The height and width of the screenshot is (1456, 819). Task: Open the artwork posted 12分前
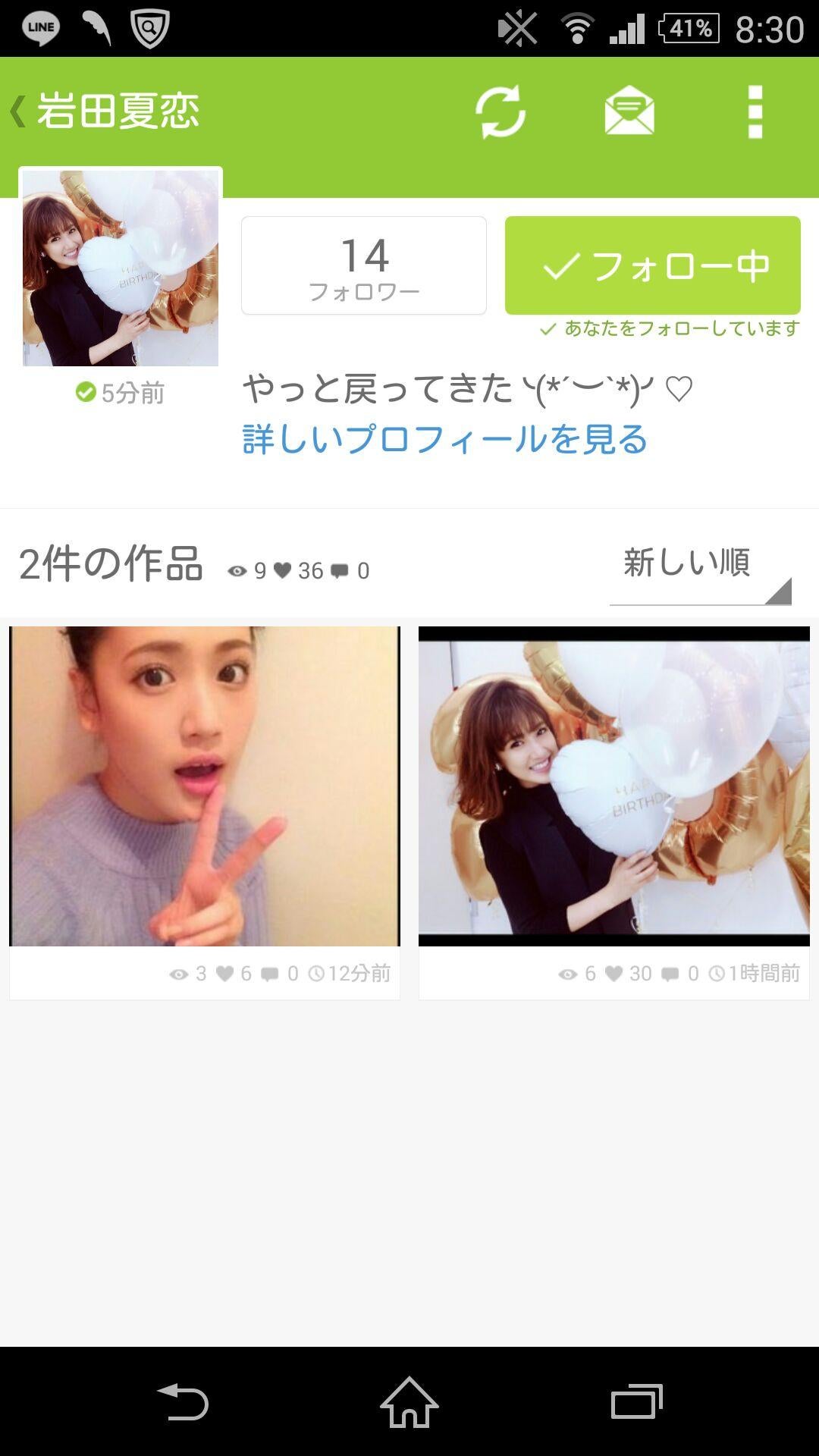coord(205,786)
